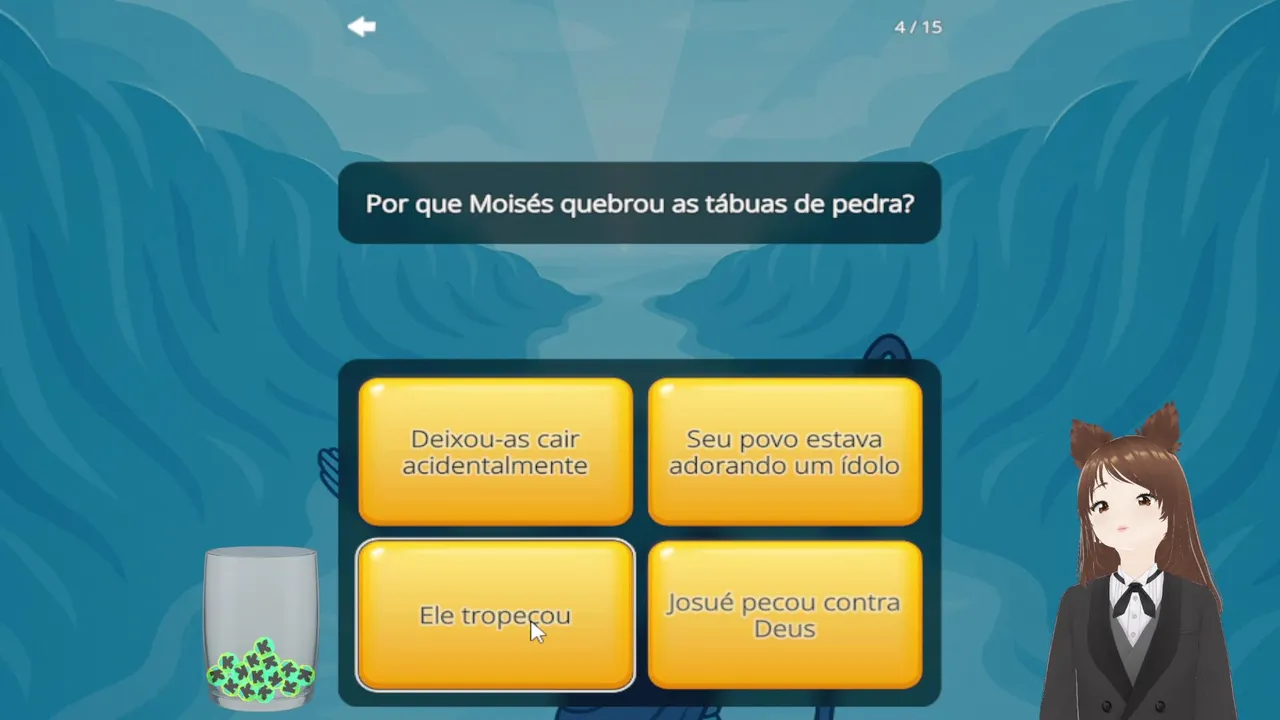Answer with 'Josué pecou contra Deus'

[x=785, y=615]
